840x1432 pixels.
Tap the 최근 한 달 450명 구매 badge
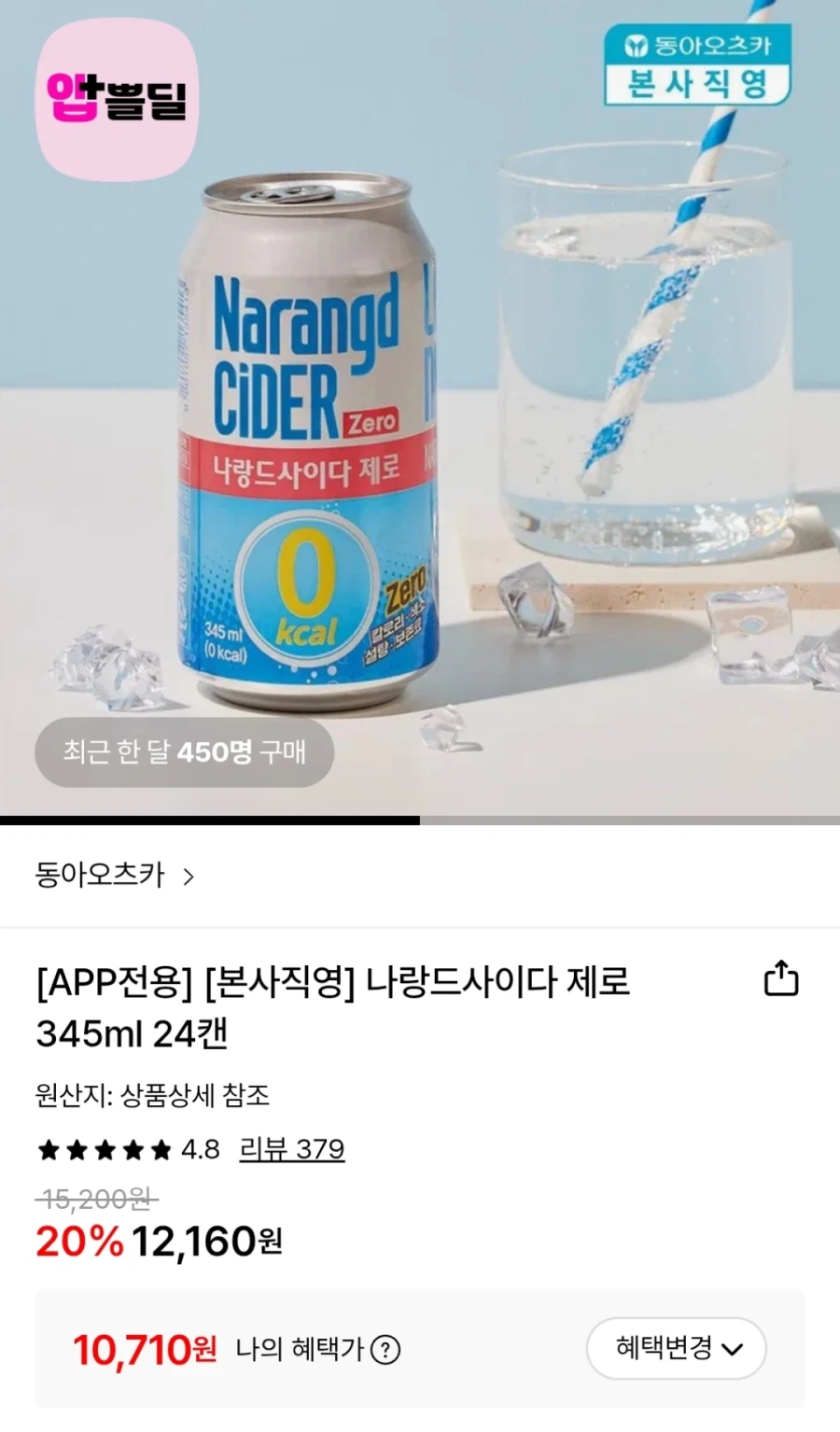pos(184,752)
